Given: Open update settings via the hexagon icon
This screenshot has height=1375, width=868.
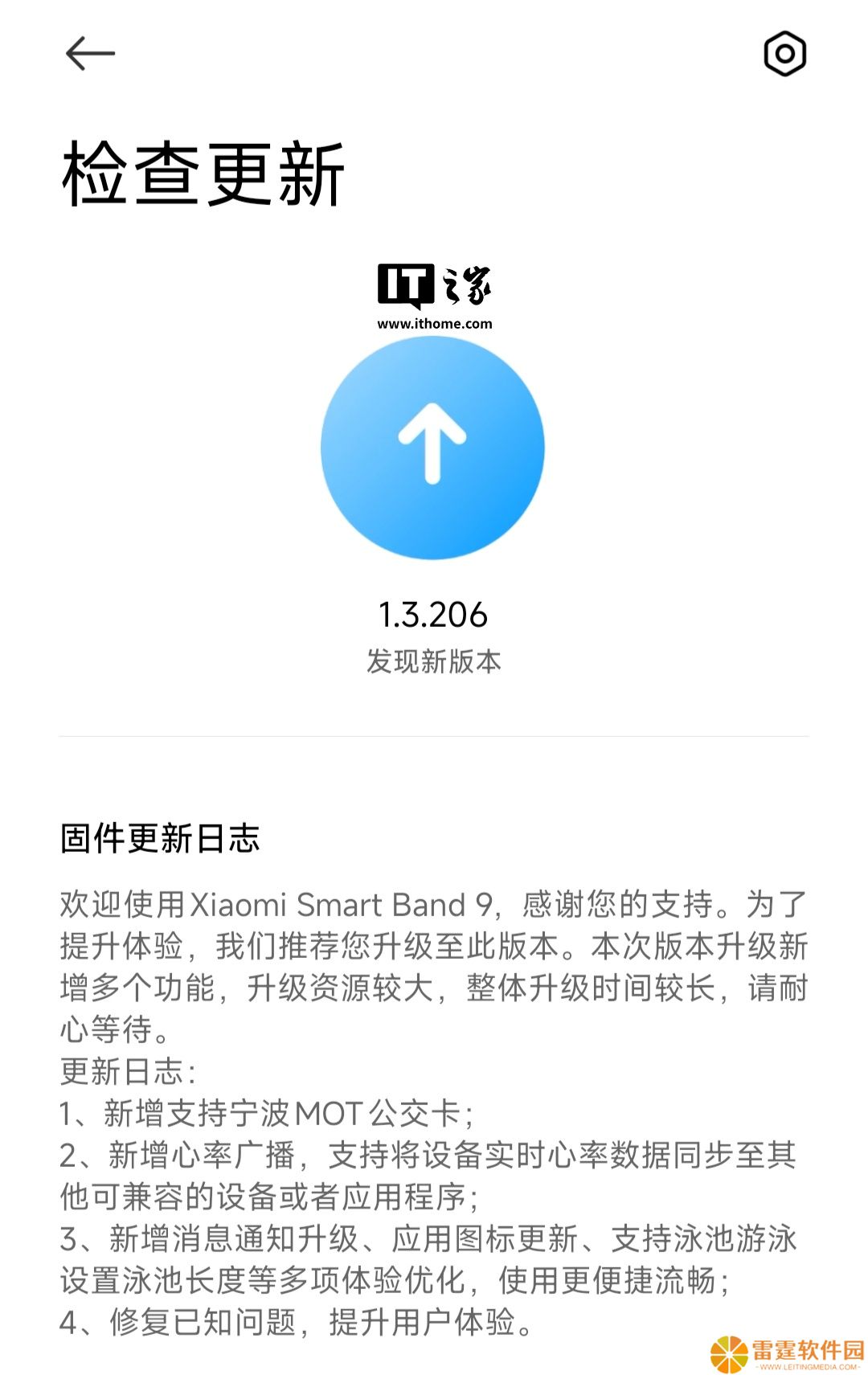Looking at the screenshot, I should click(x=784, y=54).
